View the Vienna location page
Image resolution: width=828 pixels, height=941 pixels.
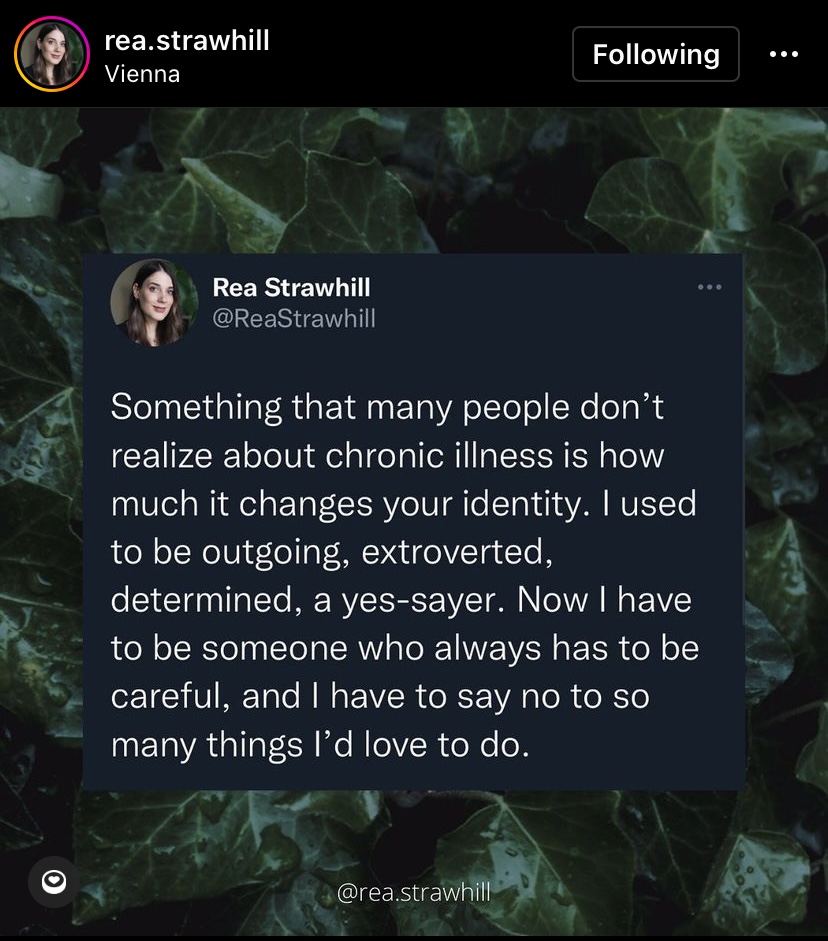pos(142,74)
